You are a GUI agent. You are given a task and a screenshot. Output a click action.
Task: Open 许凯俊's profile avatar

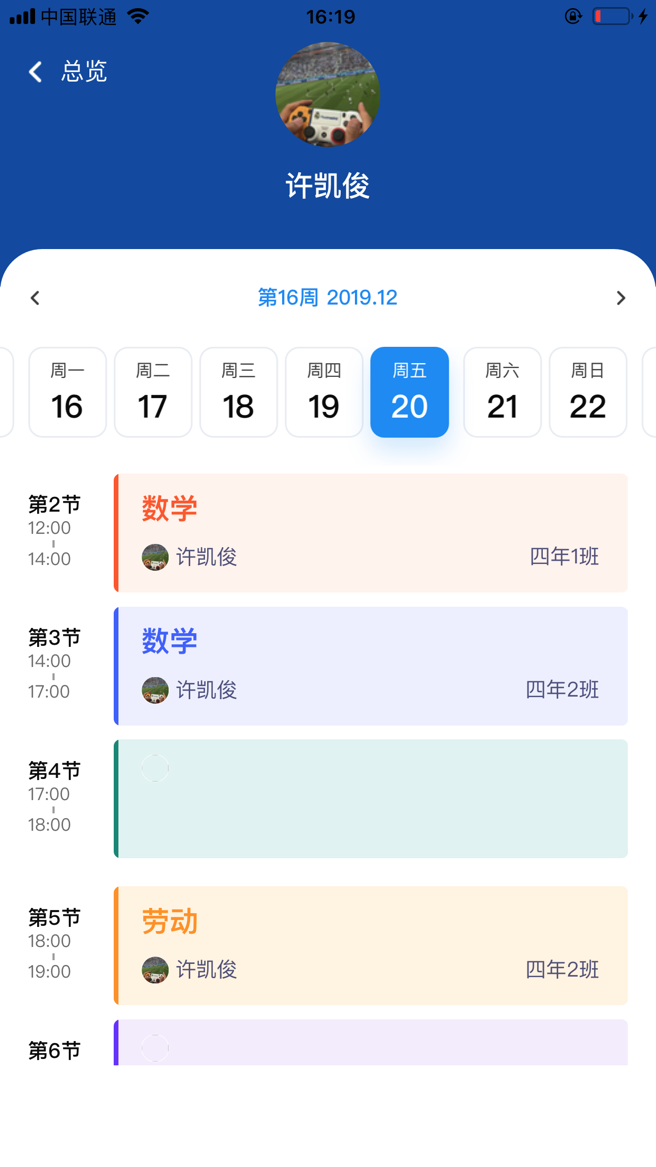coord(328,95)
